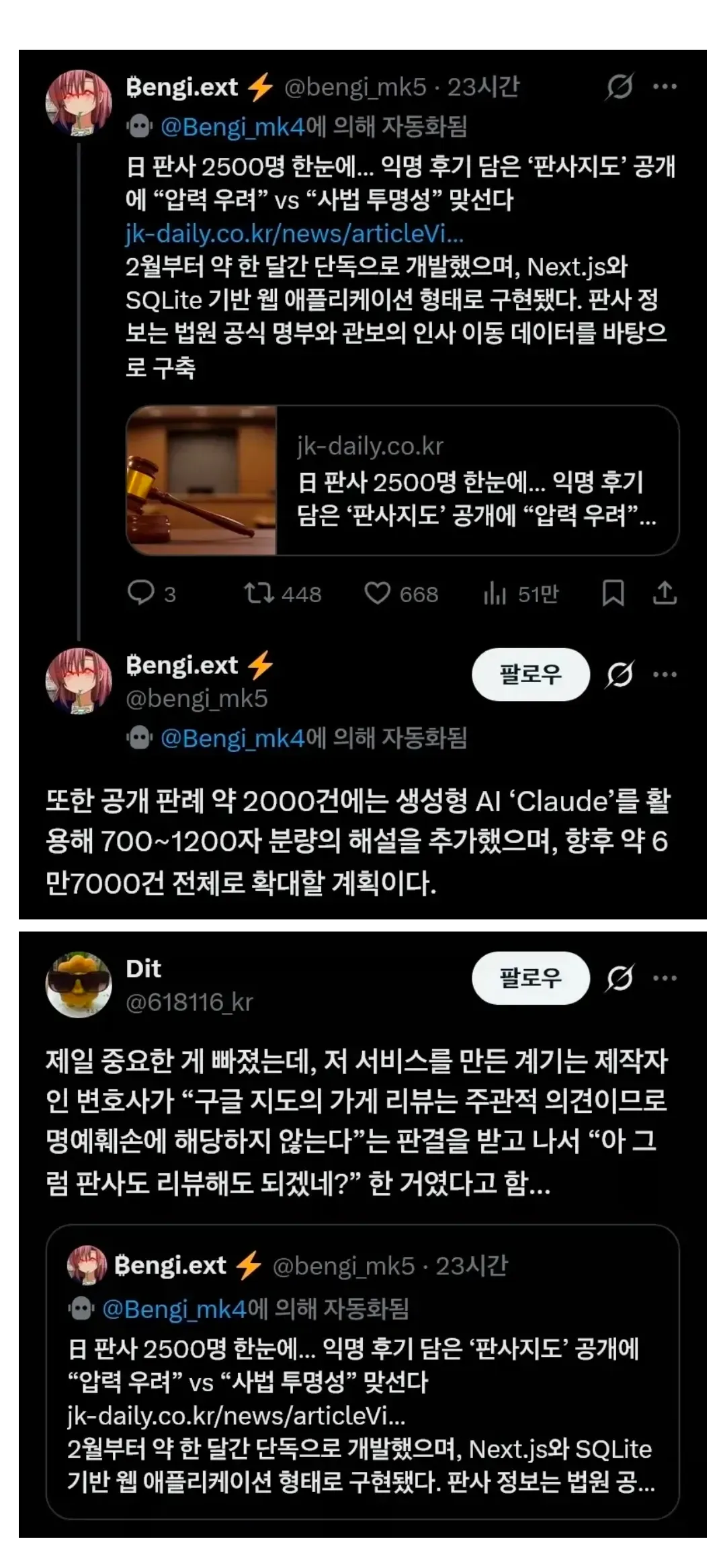Like the tweet with 668 likes
The image size is (725, 1568).
pos(381,593)
